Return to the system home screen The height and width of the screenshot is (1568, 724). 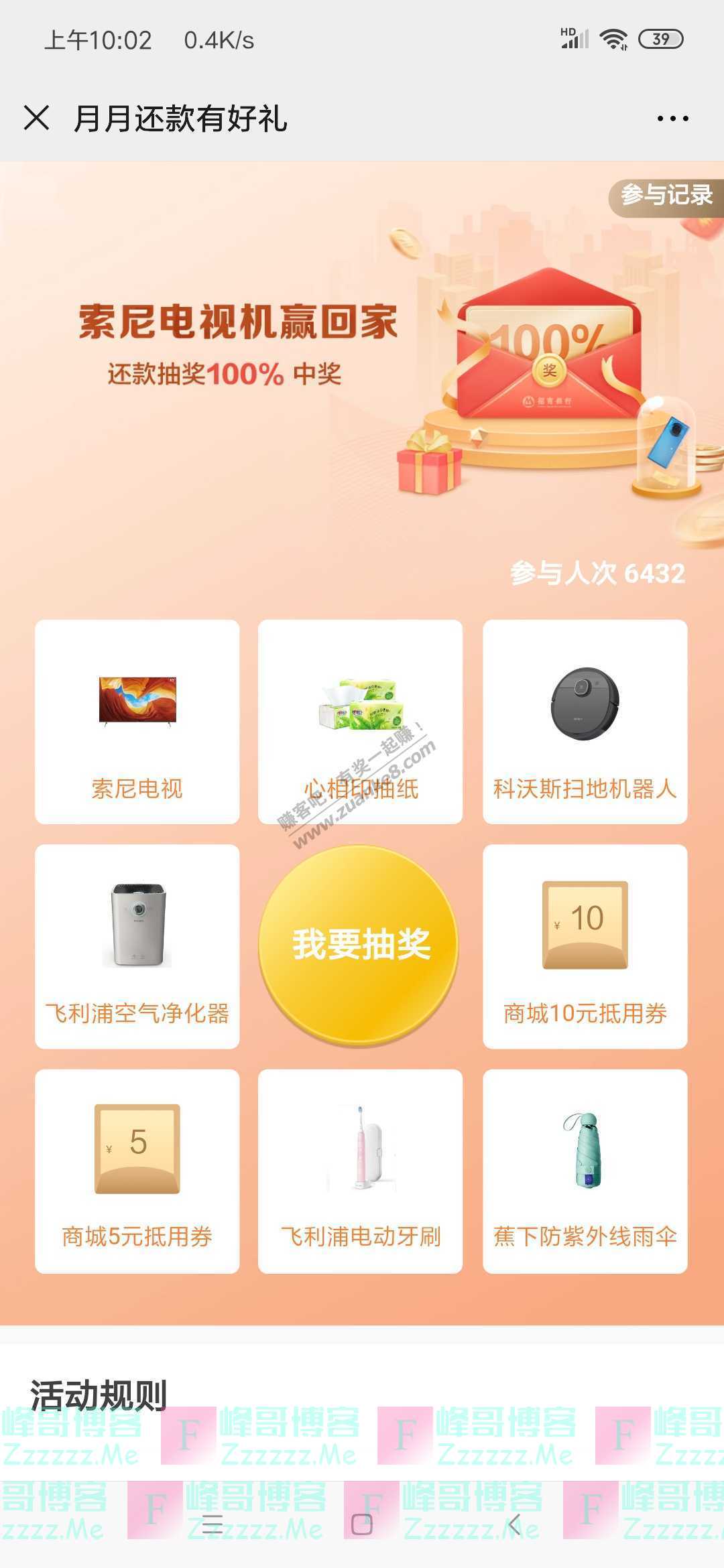pos(362,1524)
